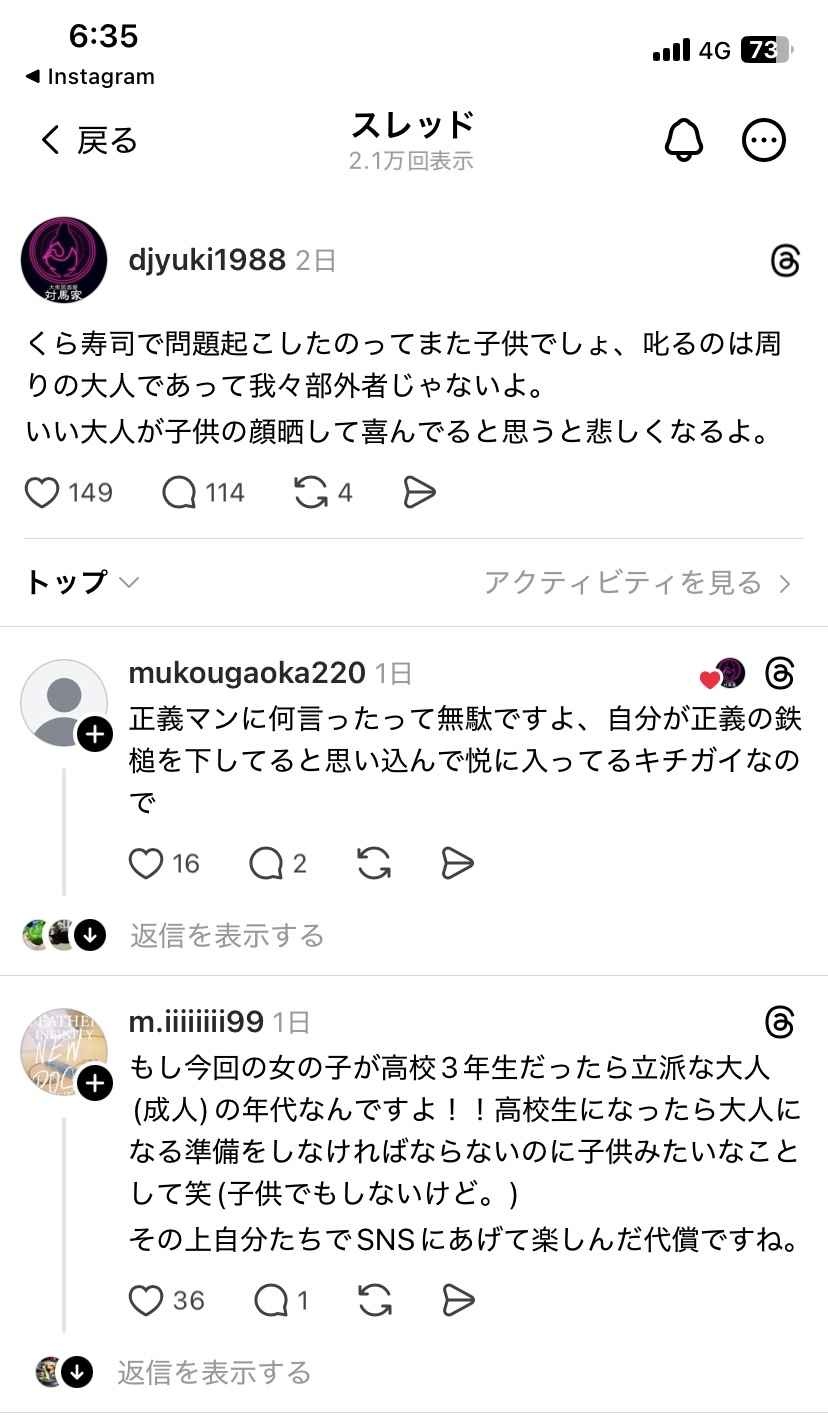Like mukougaoka220's reply
The image size is (828, 1417).
(146, 863)
